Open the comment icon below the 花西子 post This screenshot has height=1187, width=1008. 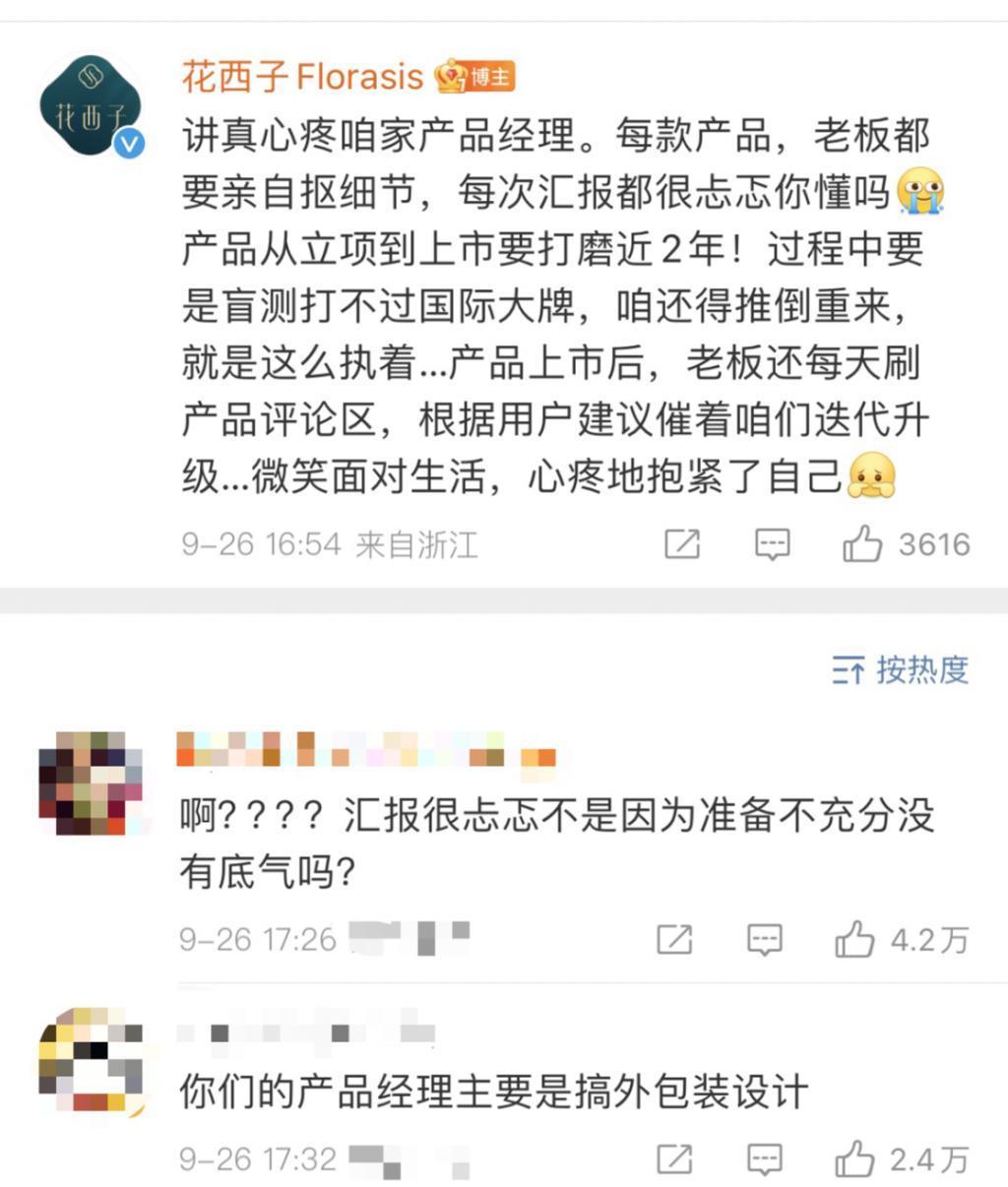click(x=775, y=543)
